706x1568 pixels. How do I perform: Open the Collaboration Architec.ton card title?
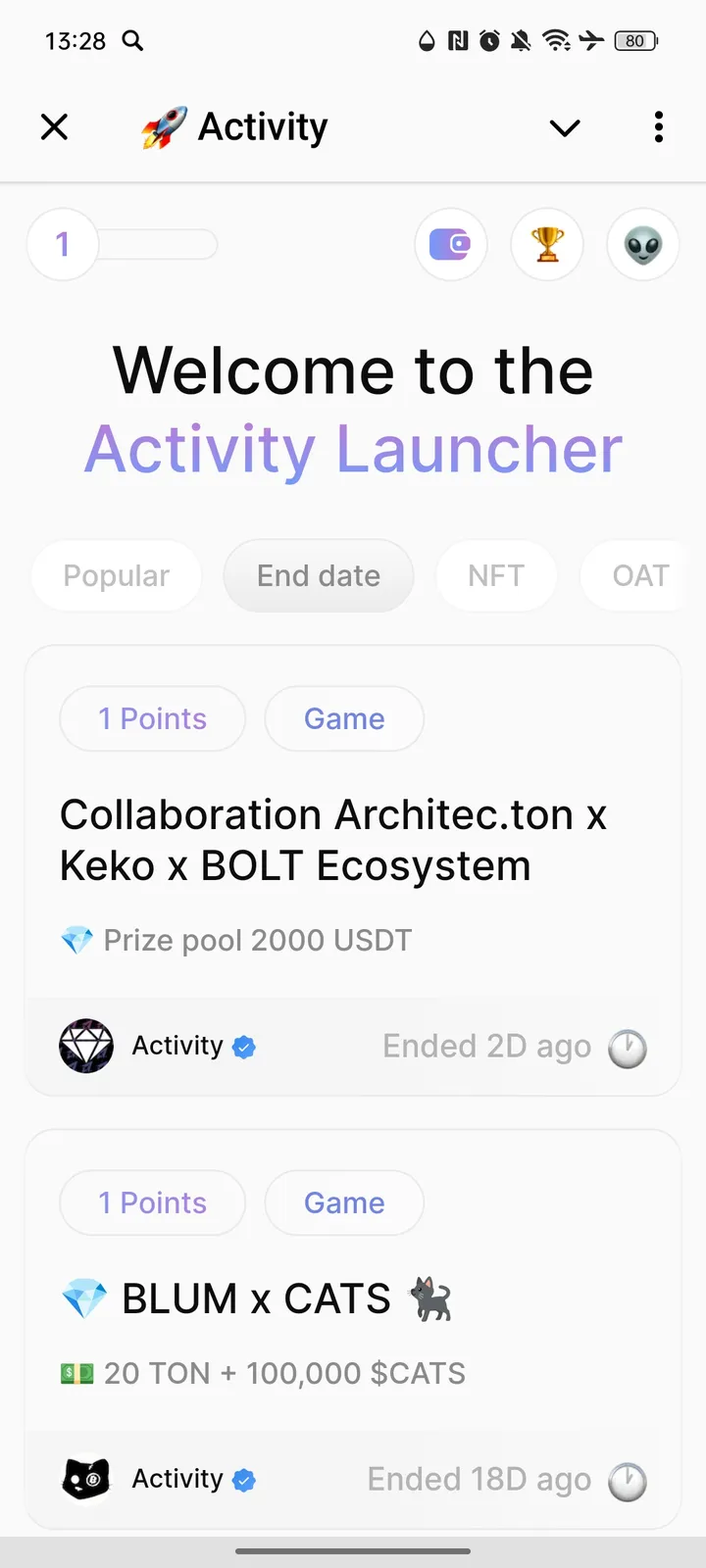click(333, 839)
